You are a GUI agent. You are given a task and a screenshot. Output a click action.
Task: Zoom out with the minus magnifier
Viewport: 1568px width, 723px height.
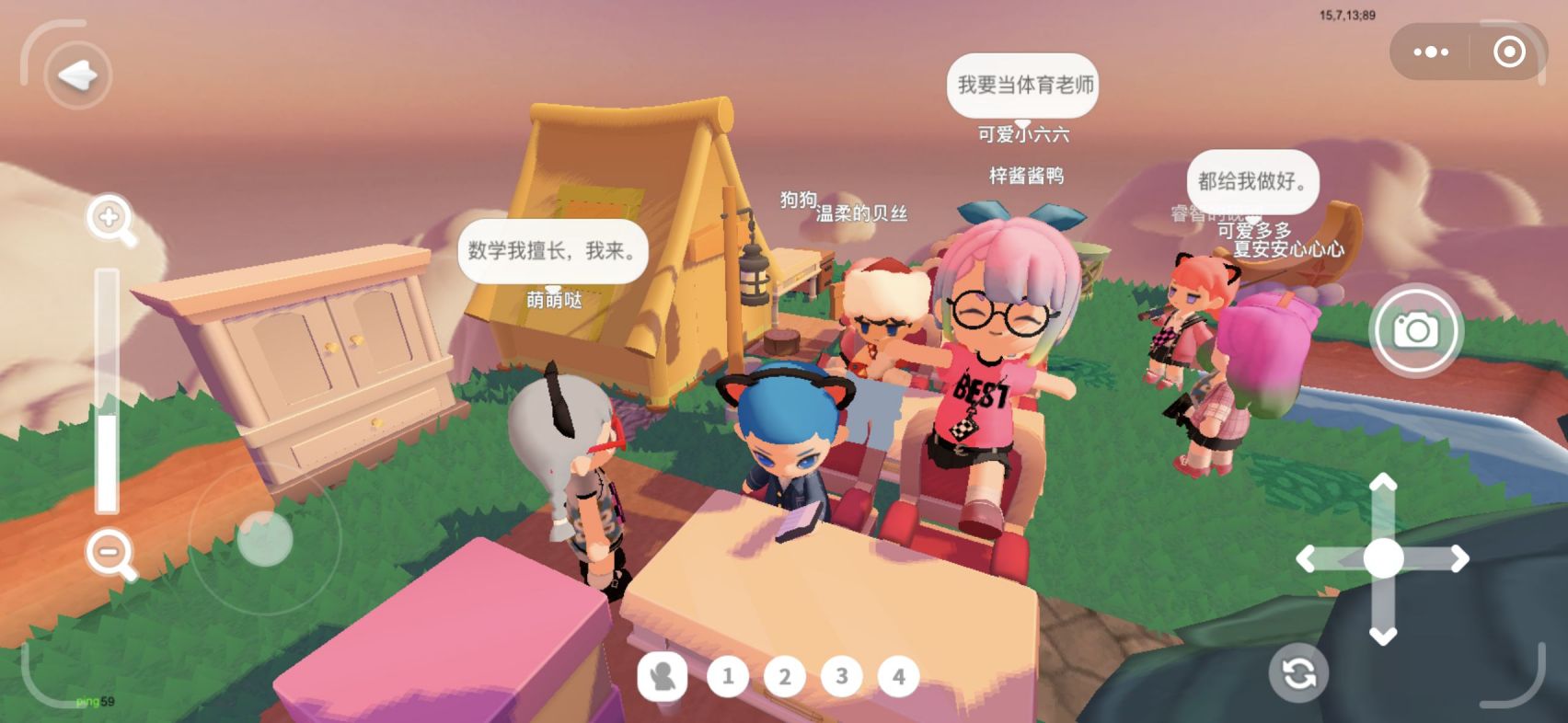[x=110, y=553]
